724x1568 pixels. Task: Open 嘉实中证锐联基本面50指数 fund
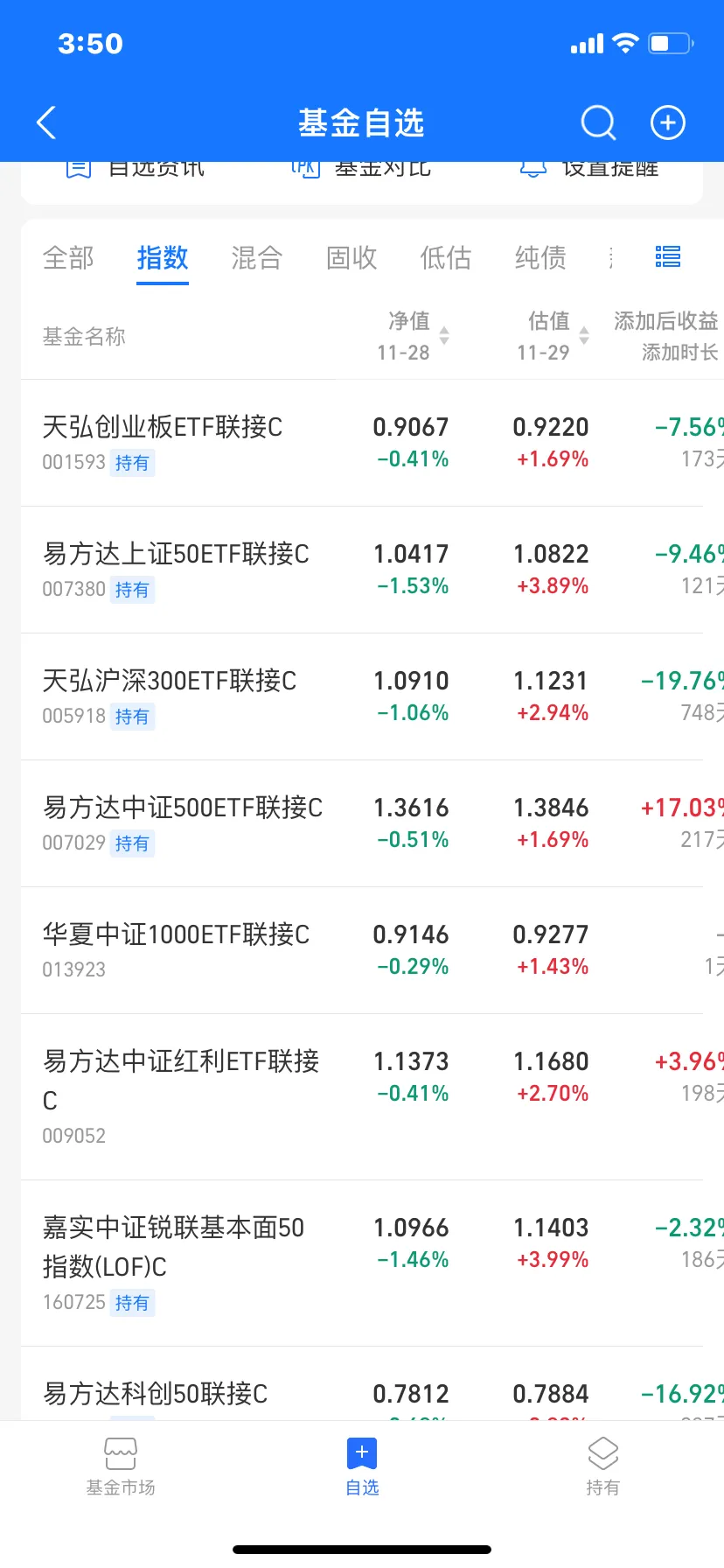[362, 1263]
